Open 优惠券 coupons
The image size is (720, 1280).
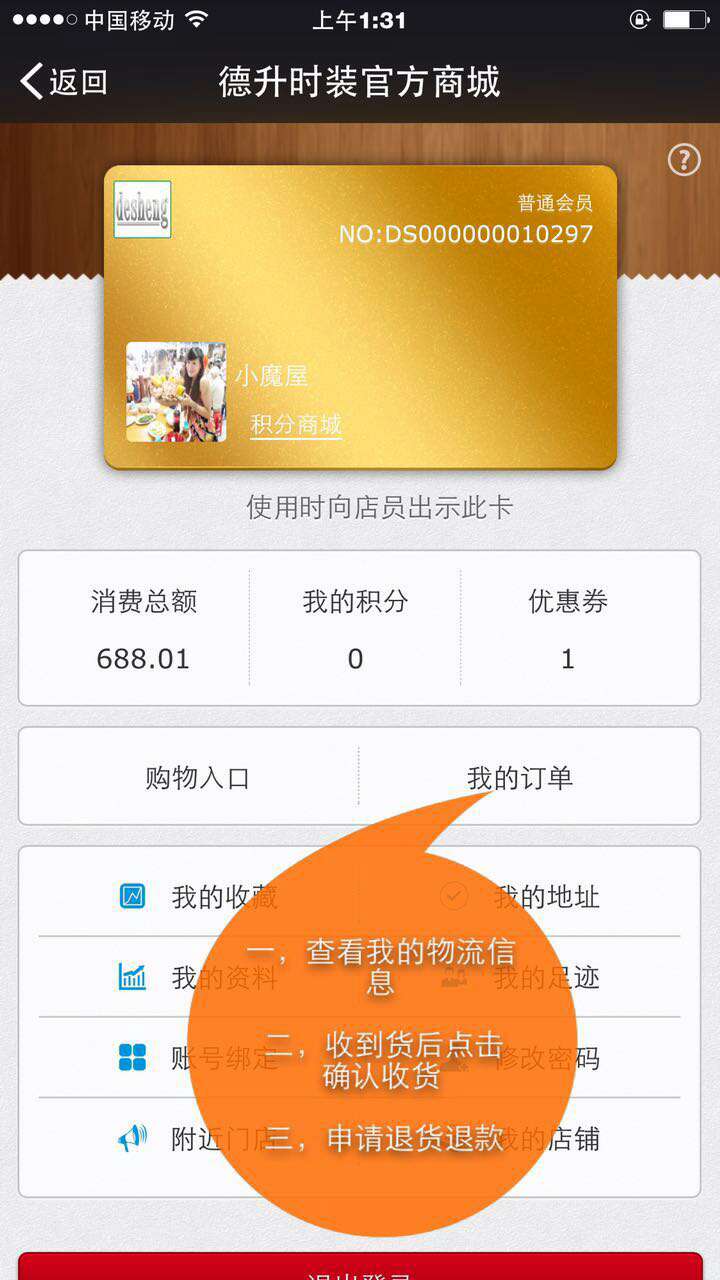click(568, 628)
